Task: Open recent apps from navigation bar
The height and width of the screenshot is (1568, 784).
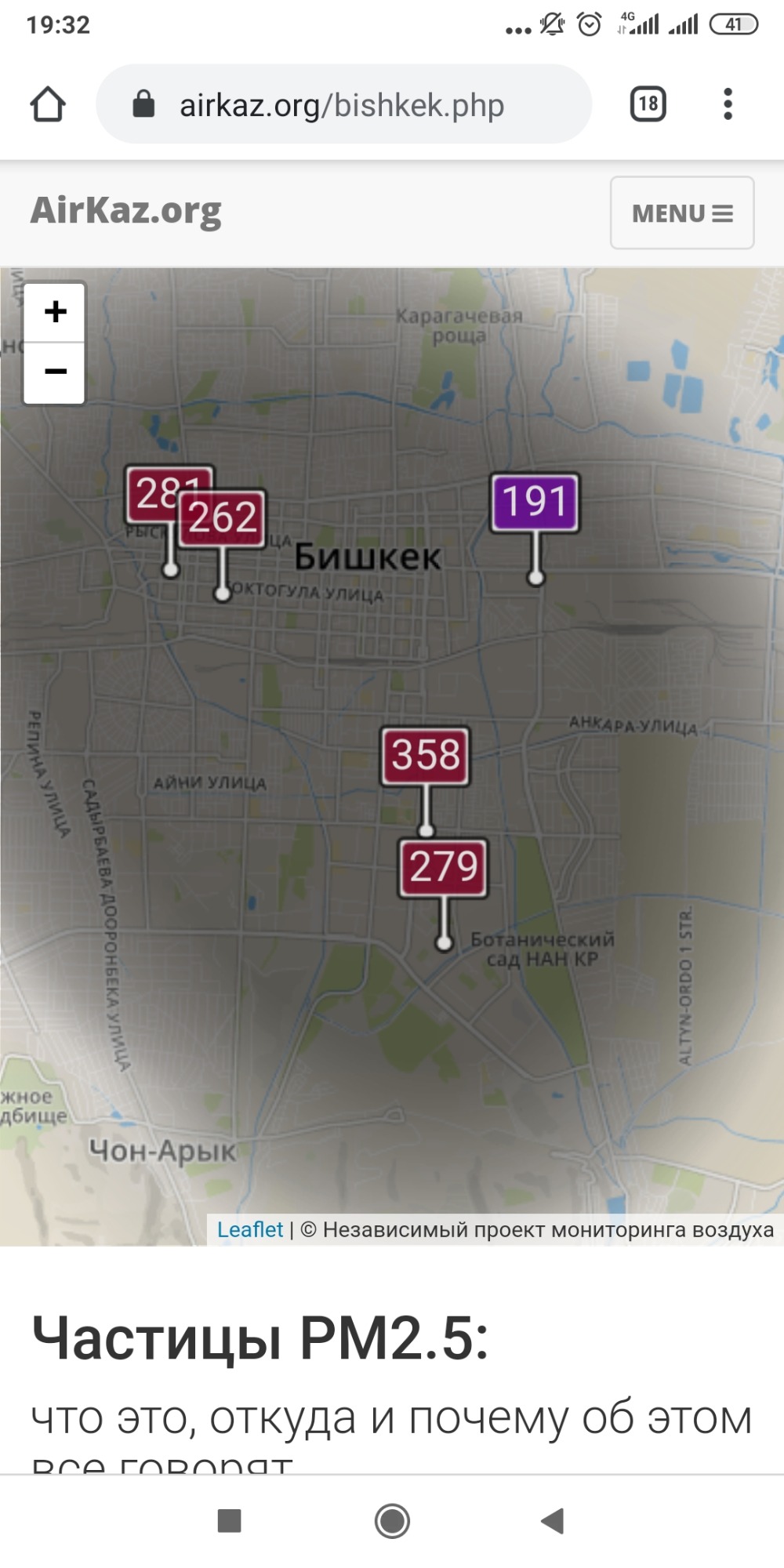Action: 229,1520
